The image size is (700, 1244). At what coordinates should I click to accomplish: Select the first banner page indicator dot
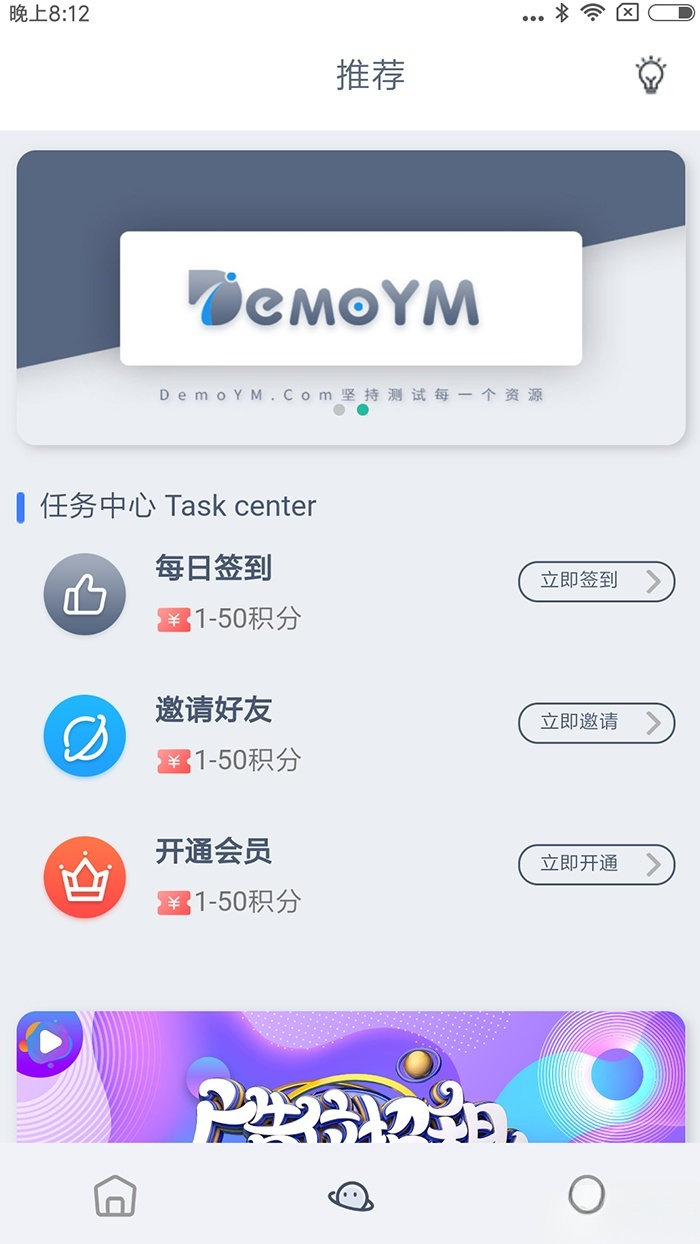[339, 410]
